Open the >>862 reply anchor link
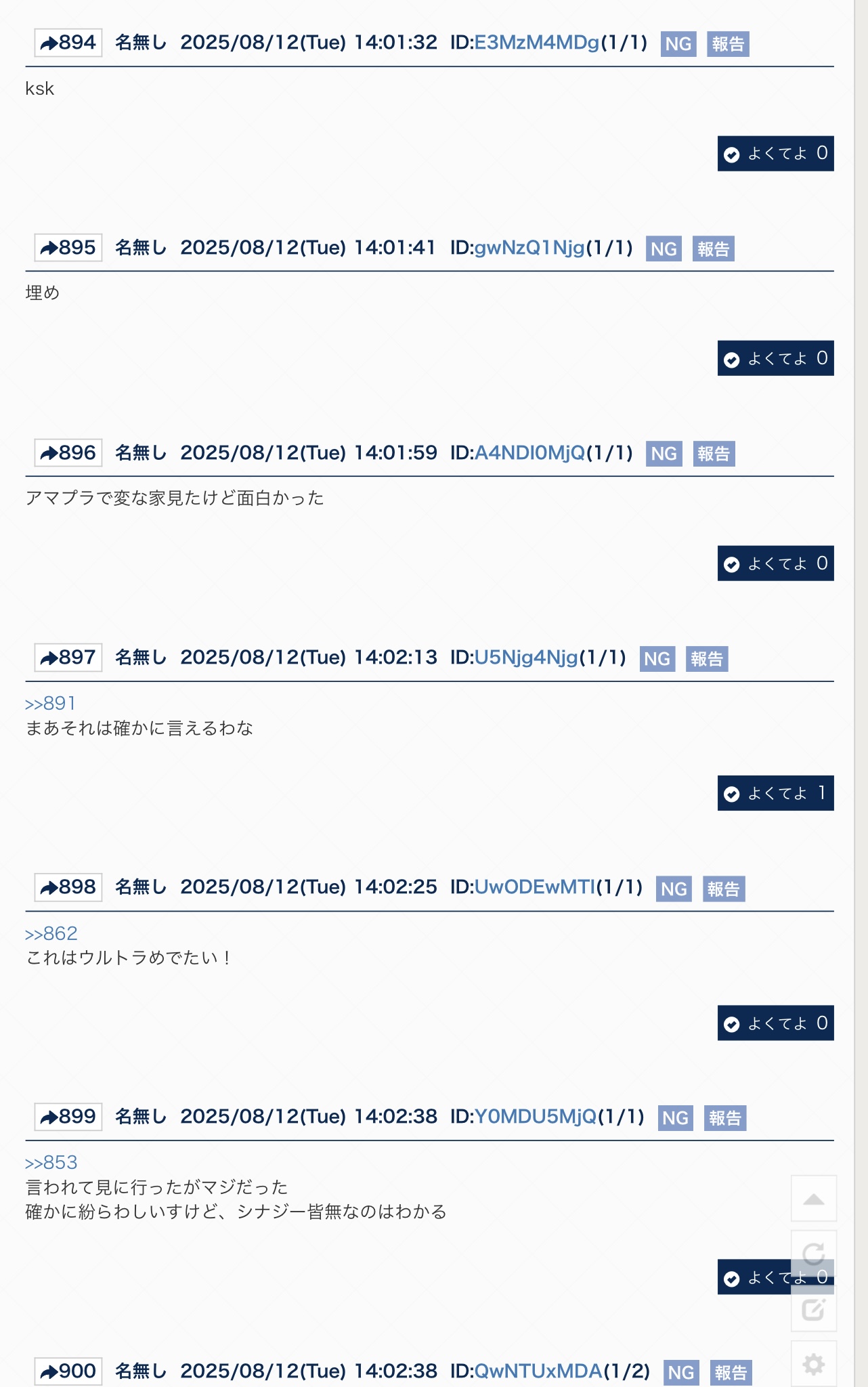Screen dimensions: 868x1387 [x=51, y=934]
